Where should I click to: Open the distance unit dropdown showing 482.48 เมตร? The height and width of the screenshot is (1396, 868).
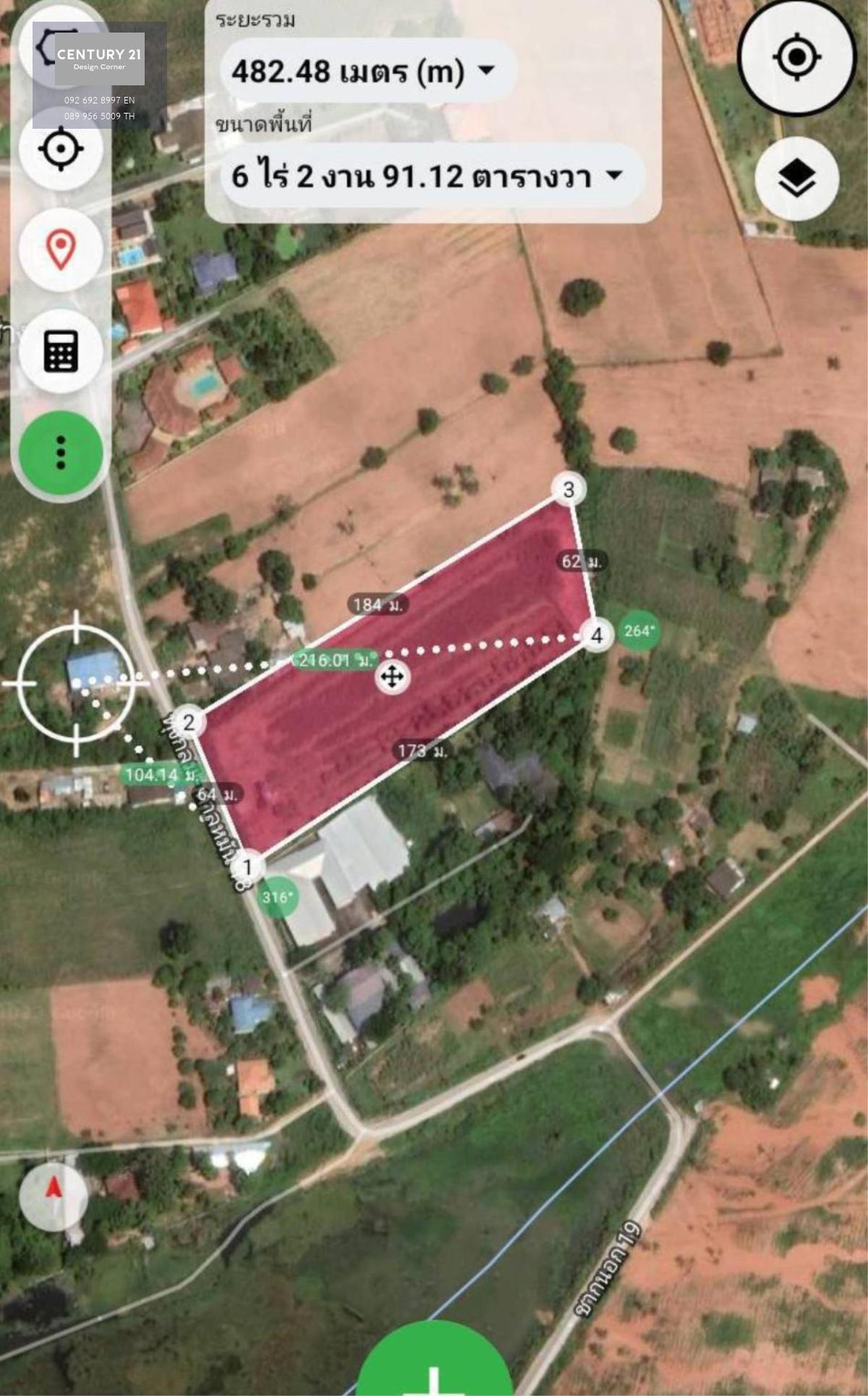(x=368, y=71)
